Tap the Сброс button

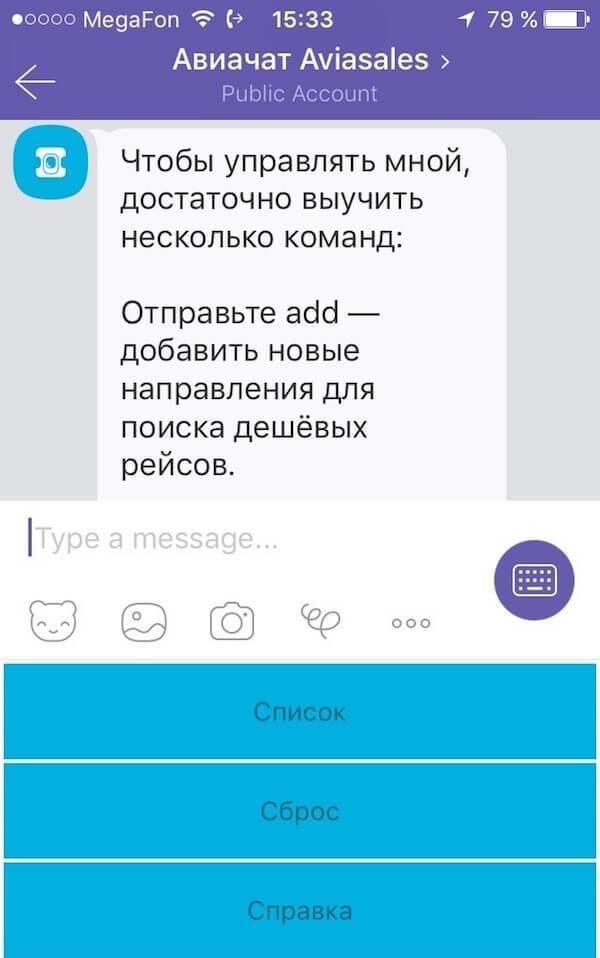300,810
